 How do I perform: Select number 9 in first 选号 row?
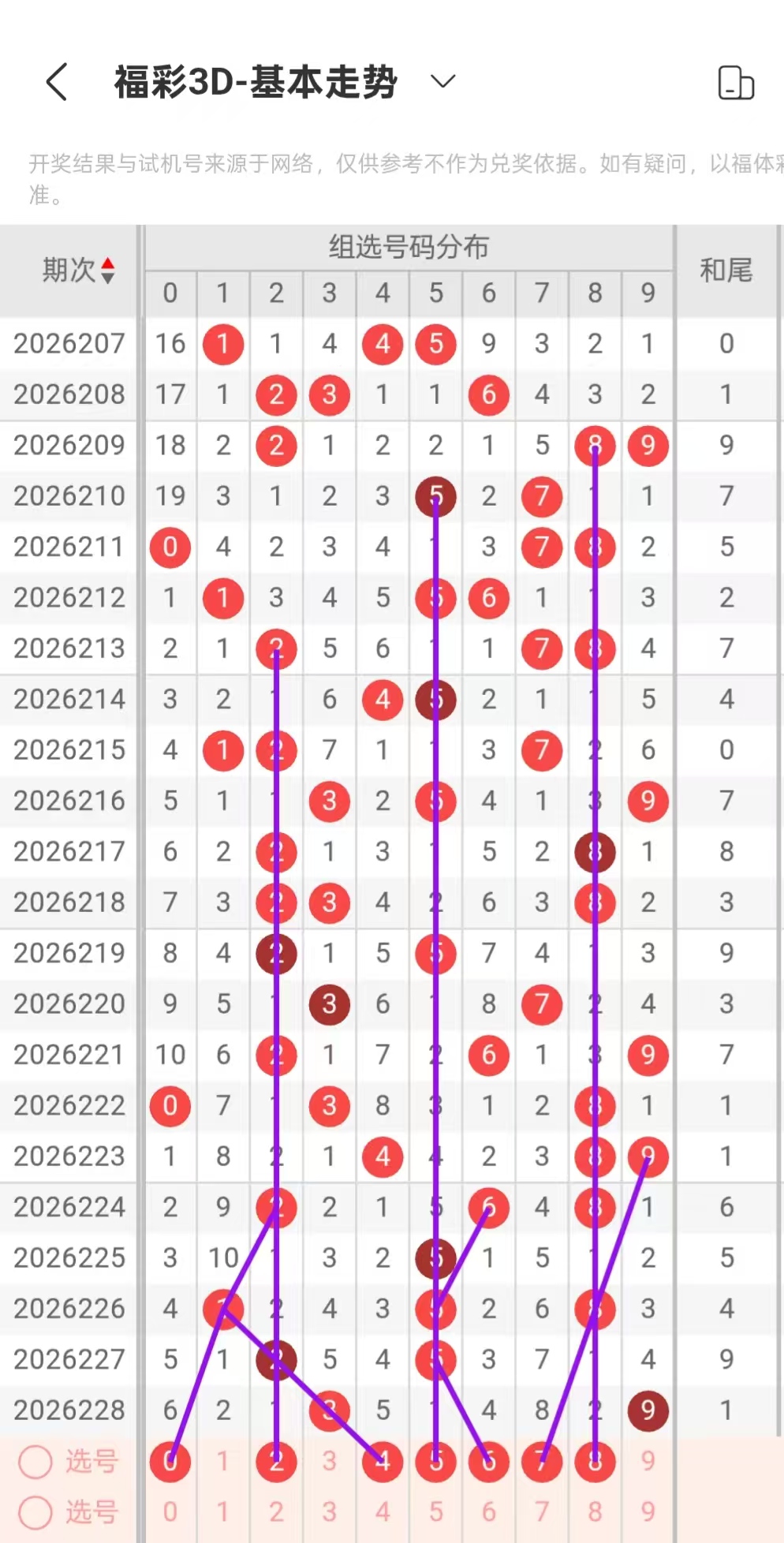[648, 1462]
